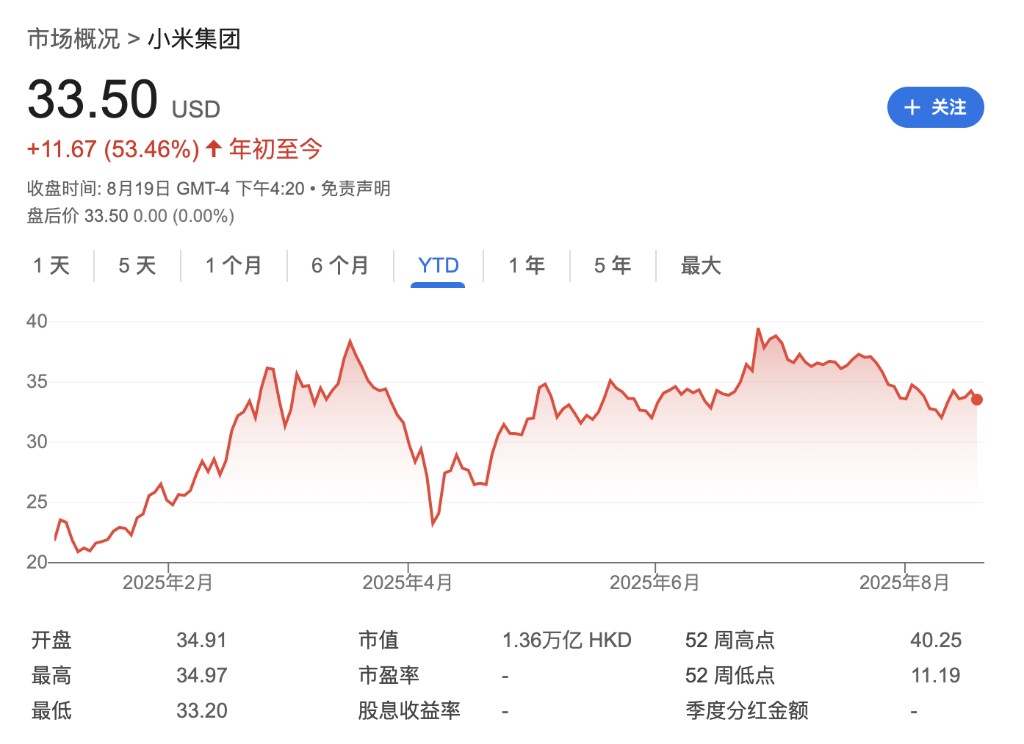Open the 免责声明 link

pyautogui.click(x=355, y=189)
